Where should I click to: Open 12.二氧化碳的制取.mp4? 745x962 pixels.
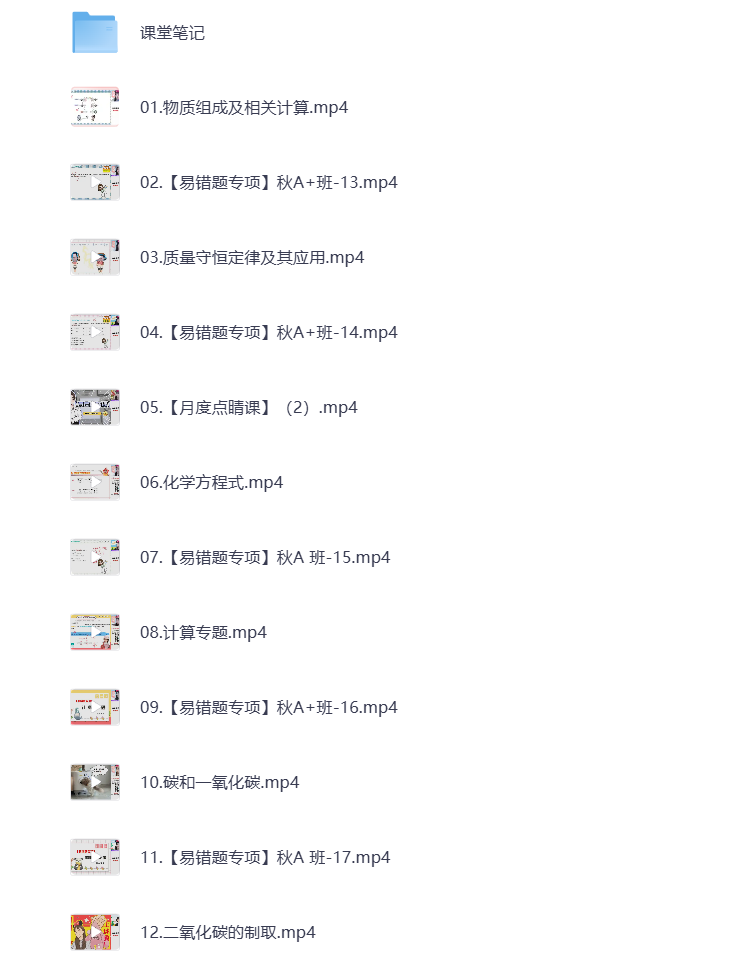click(x=227, y=933)
